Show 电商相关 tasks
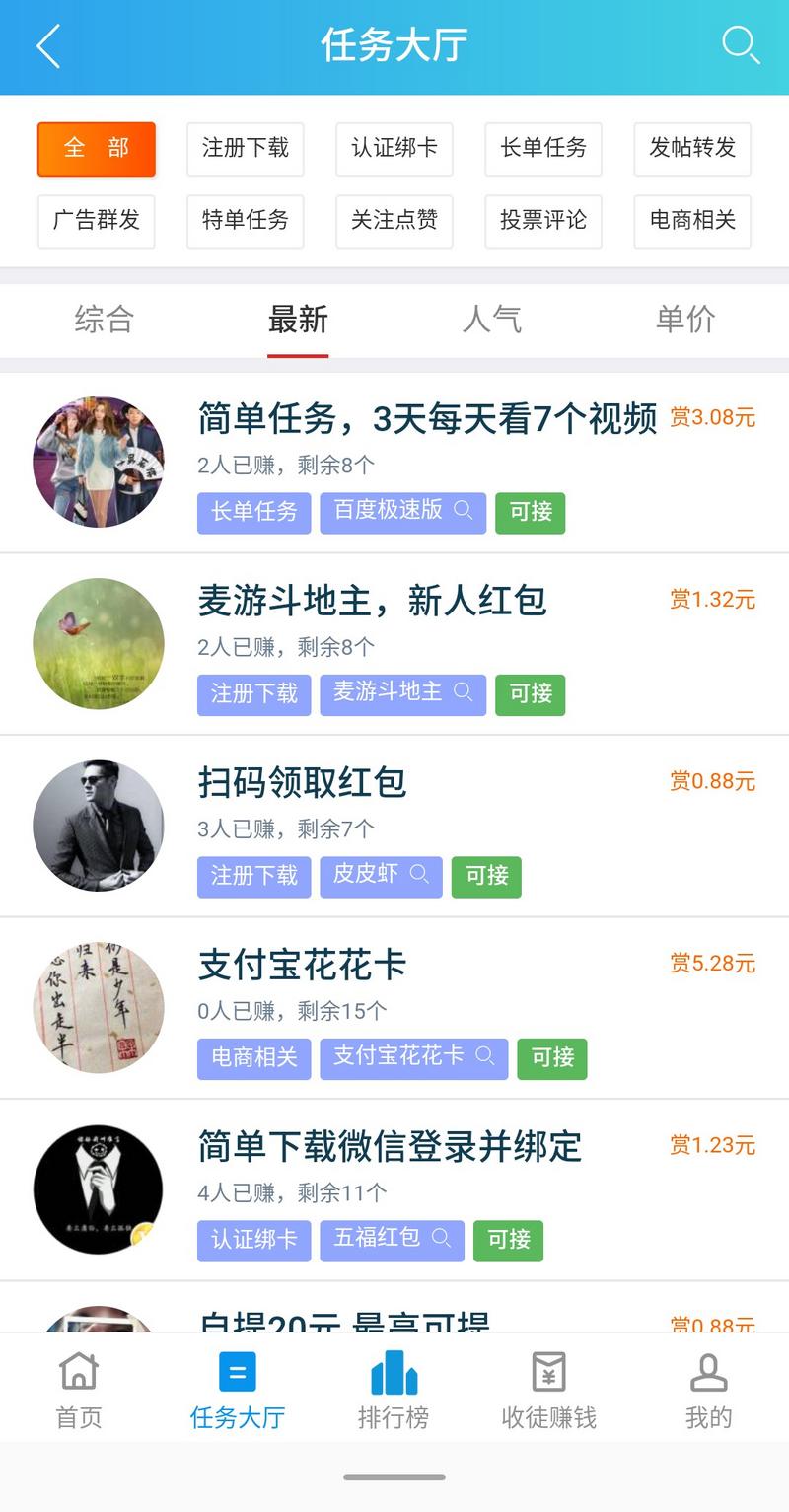789x1512 pixels. click(691, 221)
